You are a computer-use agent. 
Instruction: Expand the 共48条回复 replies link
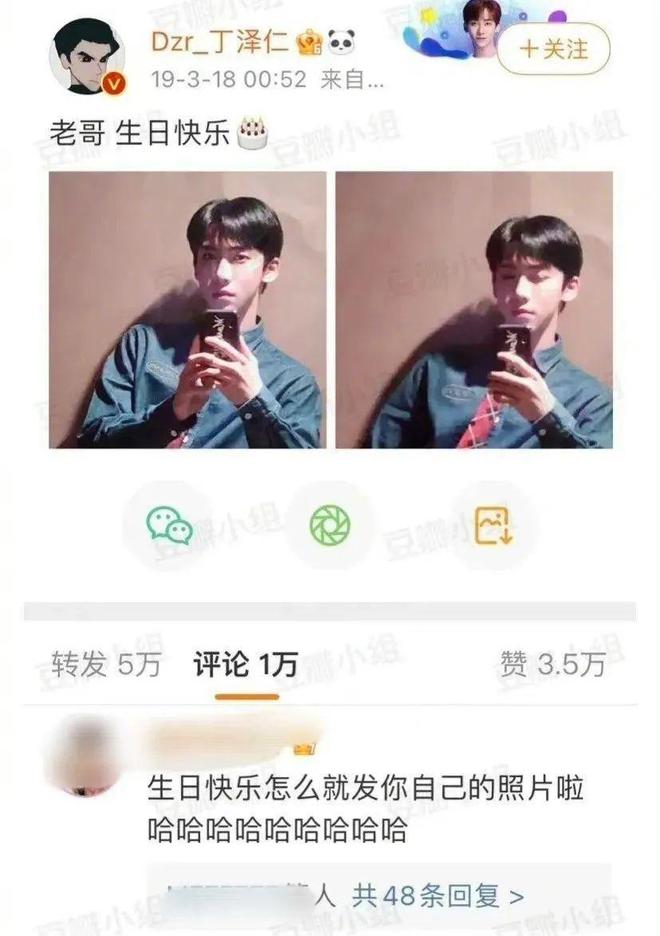tap(437, 896)
